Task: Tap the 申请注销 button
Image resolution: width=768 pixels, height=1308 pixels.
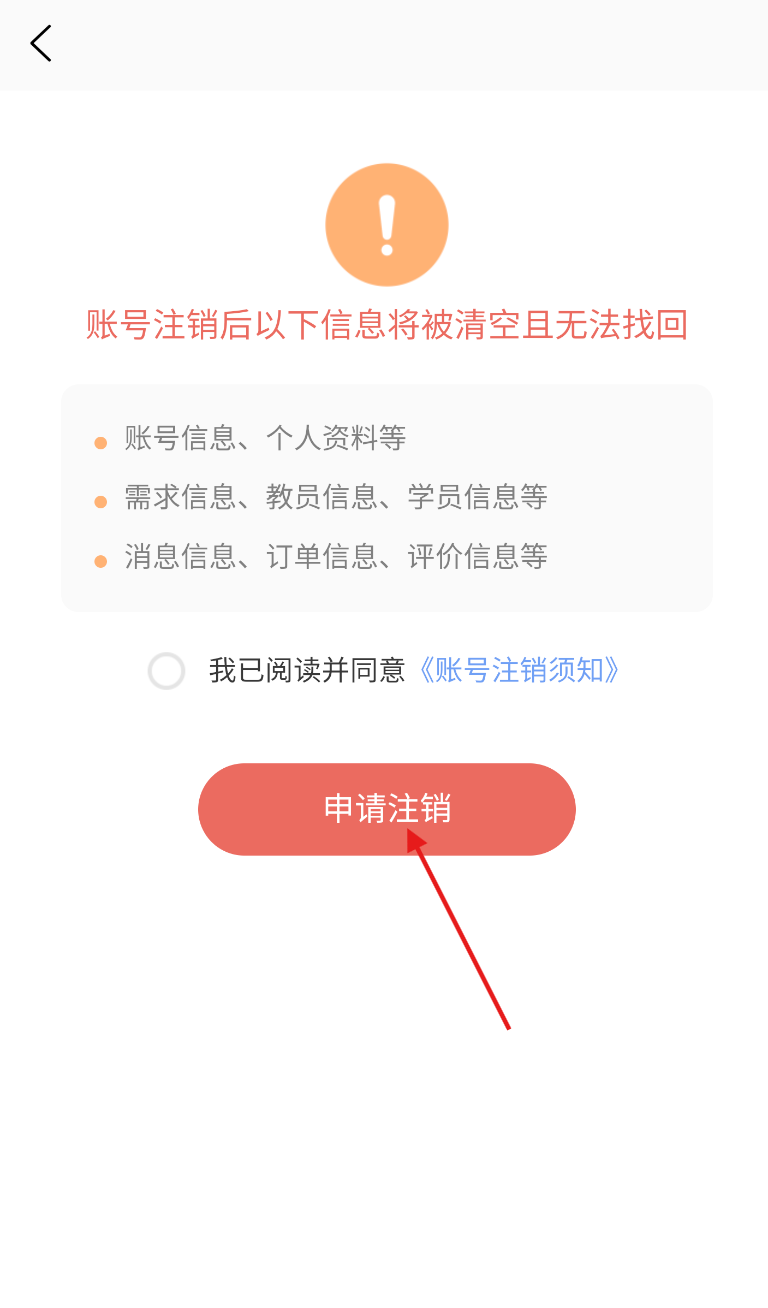Action: (387, 809)
